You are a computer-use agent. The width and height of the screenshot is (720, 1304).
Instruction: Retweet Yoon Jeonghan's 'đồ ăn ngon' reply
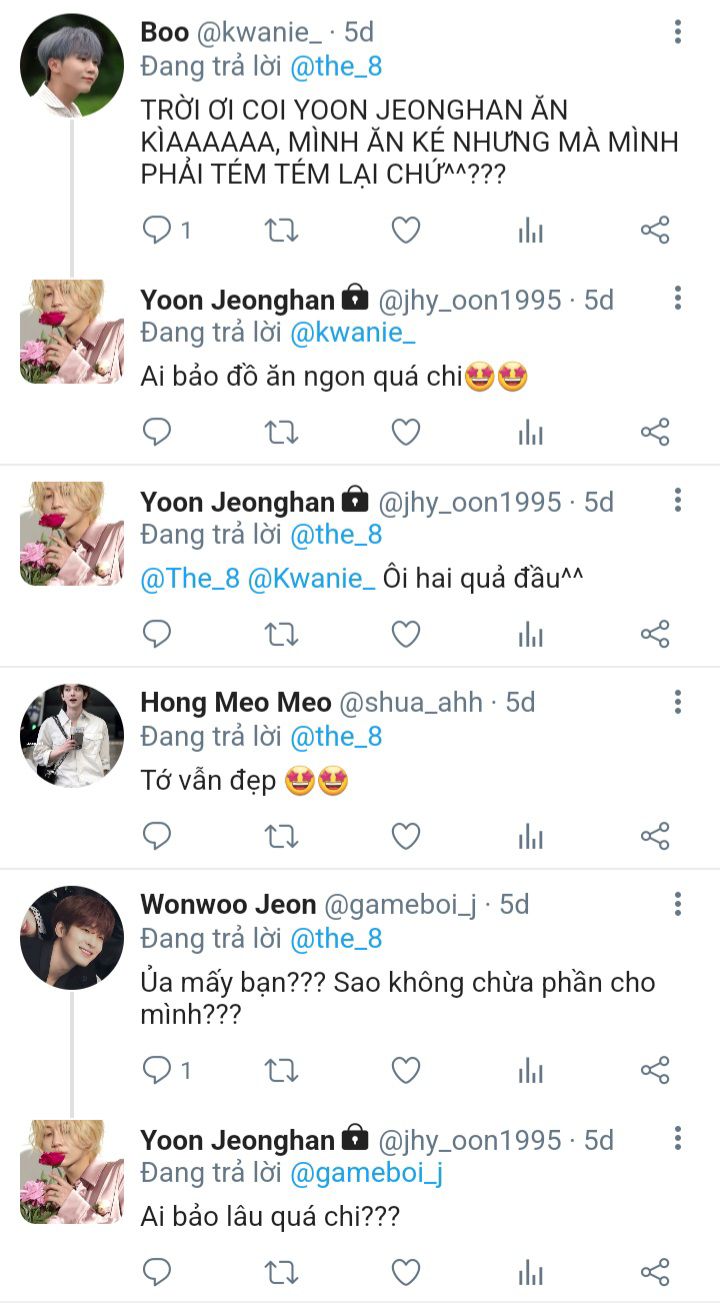click(281, 432)
